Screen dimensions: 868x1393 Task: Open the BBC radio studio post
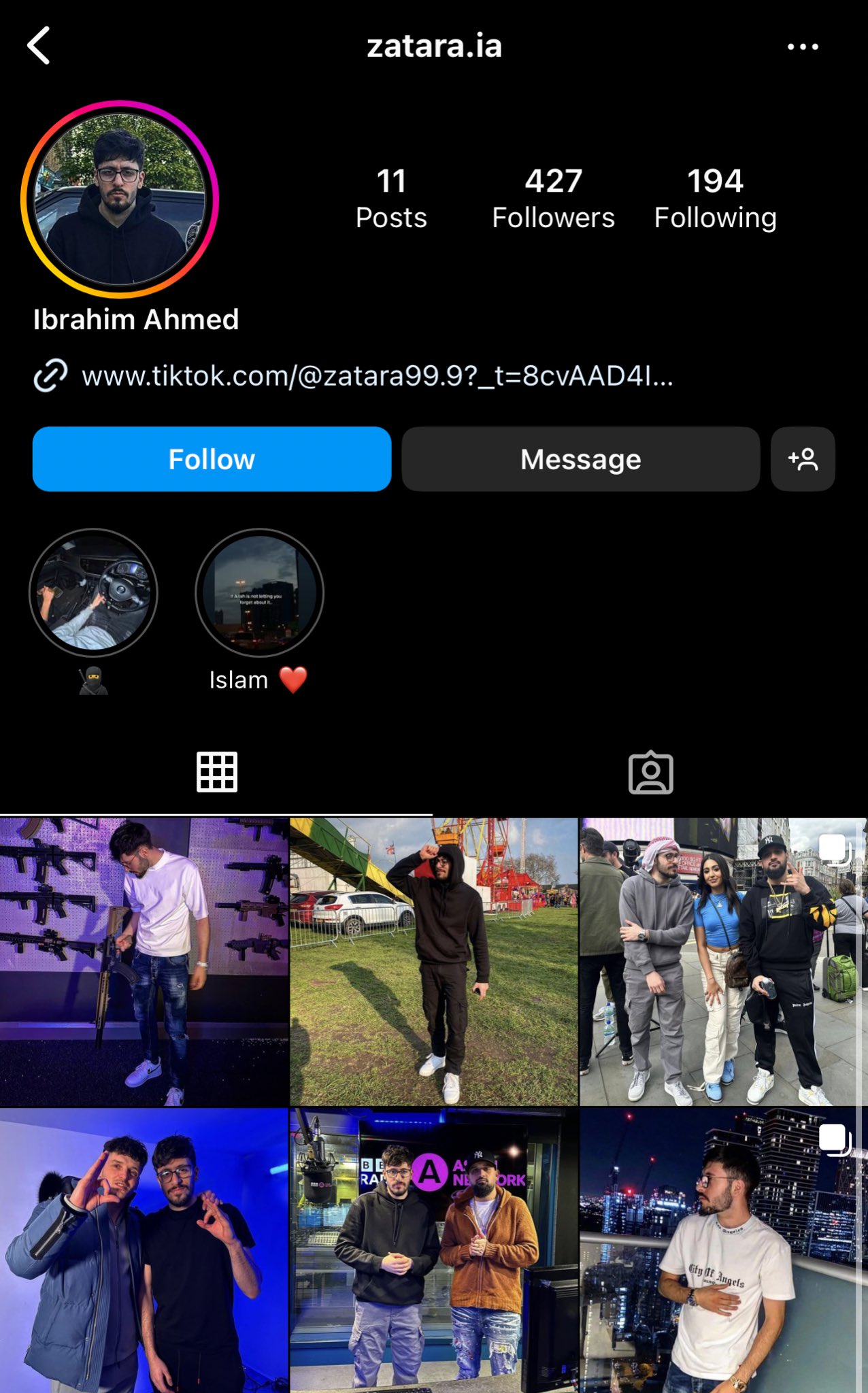[433, 1250]
